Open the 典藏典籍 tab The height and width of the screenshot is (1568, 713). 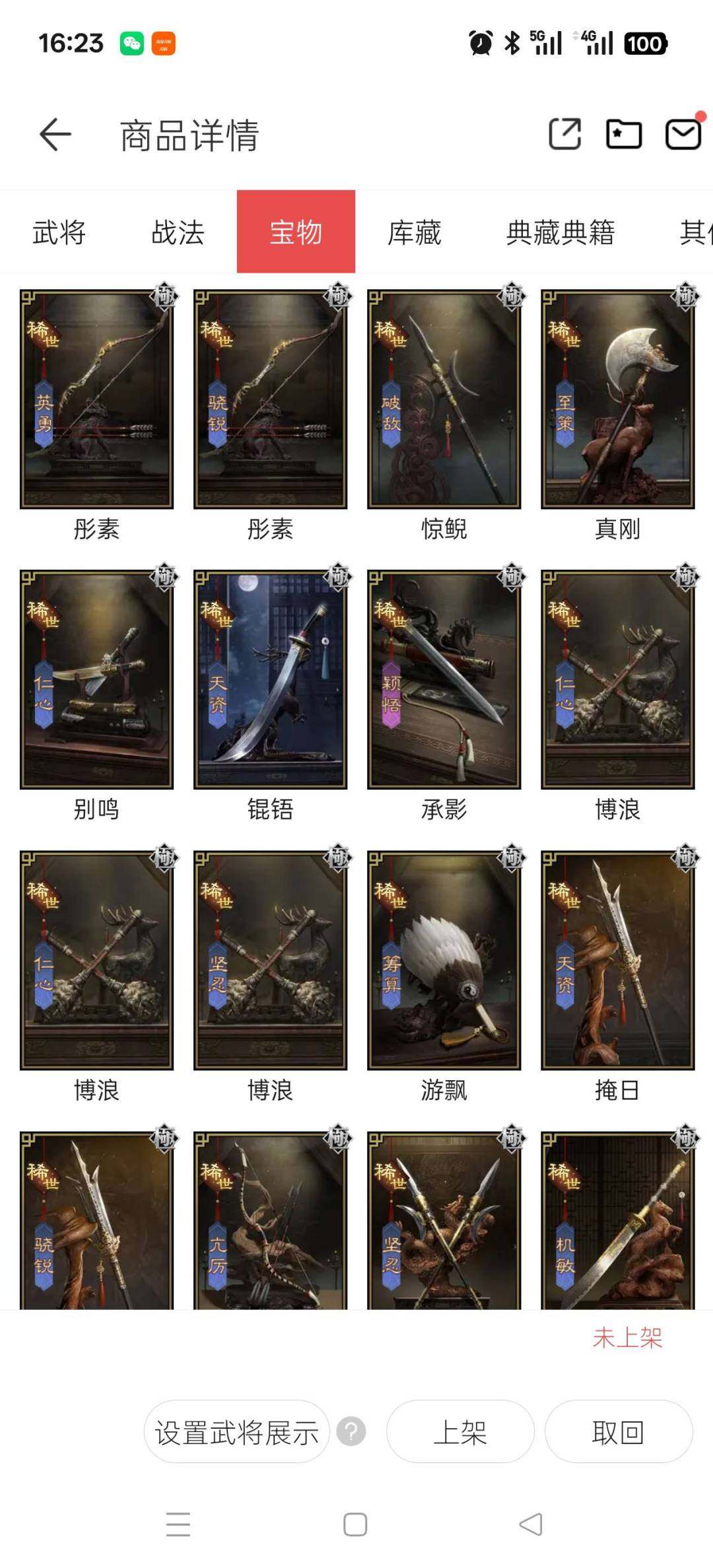coord(560,232)
